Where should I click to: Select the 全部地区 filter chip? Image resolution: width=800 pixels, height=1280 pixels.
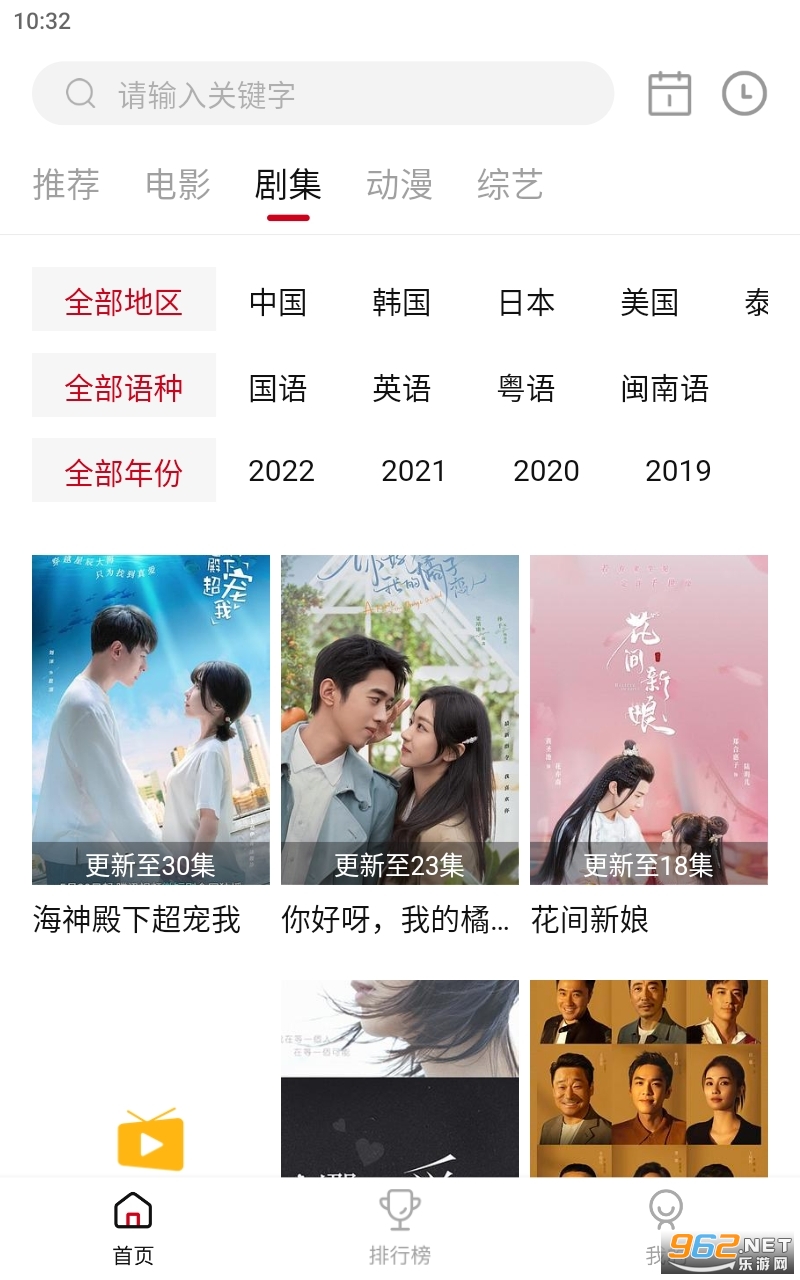click(124, 300)
